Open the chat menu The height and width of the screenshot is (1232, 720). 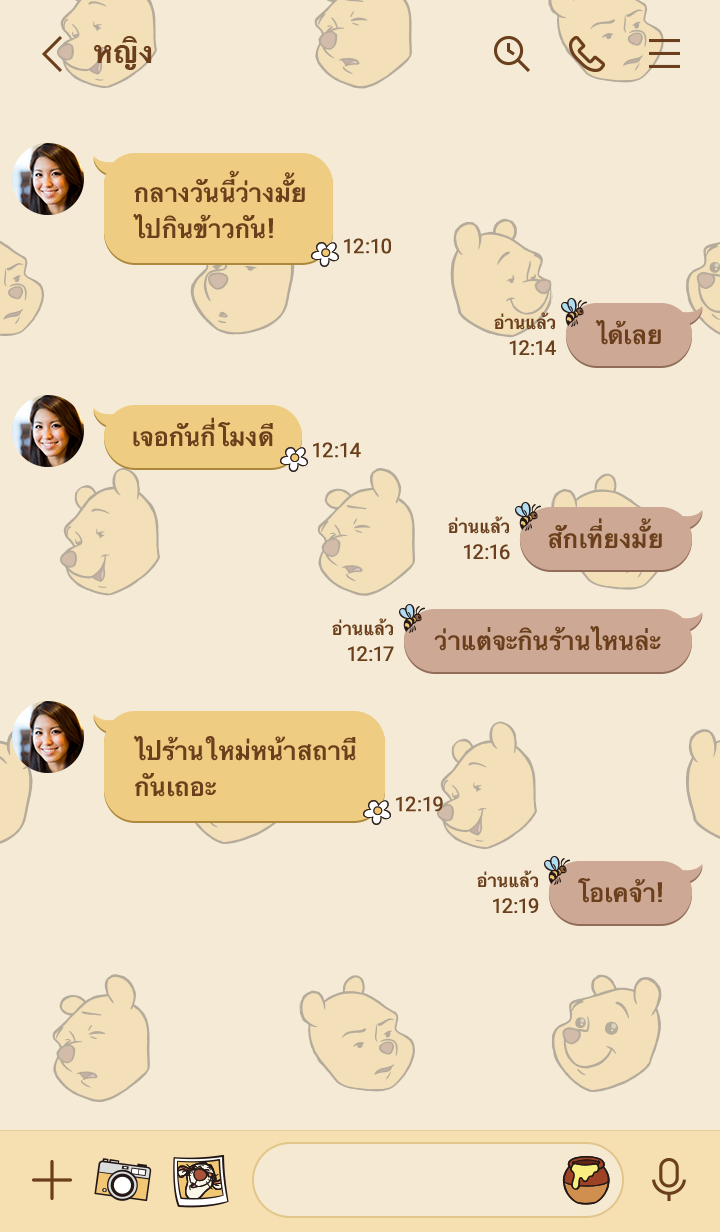tap(664, 54)
